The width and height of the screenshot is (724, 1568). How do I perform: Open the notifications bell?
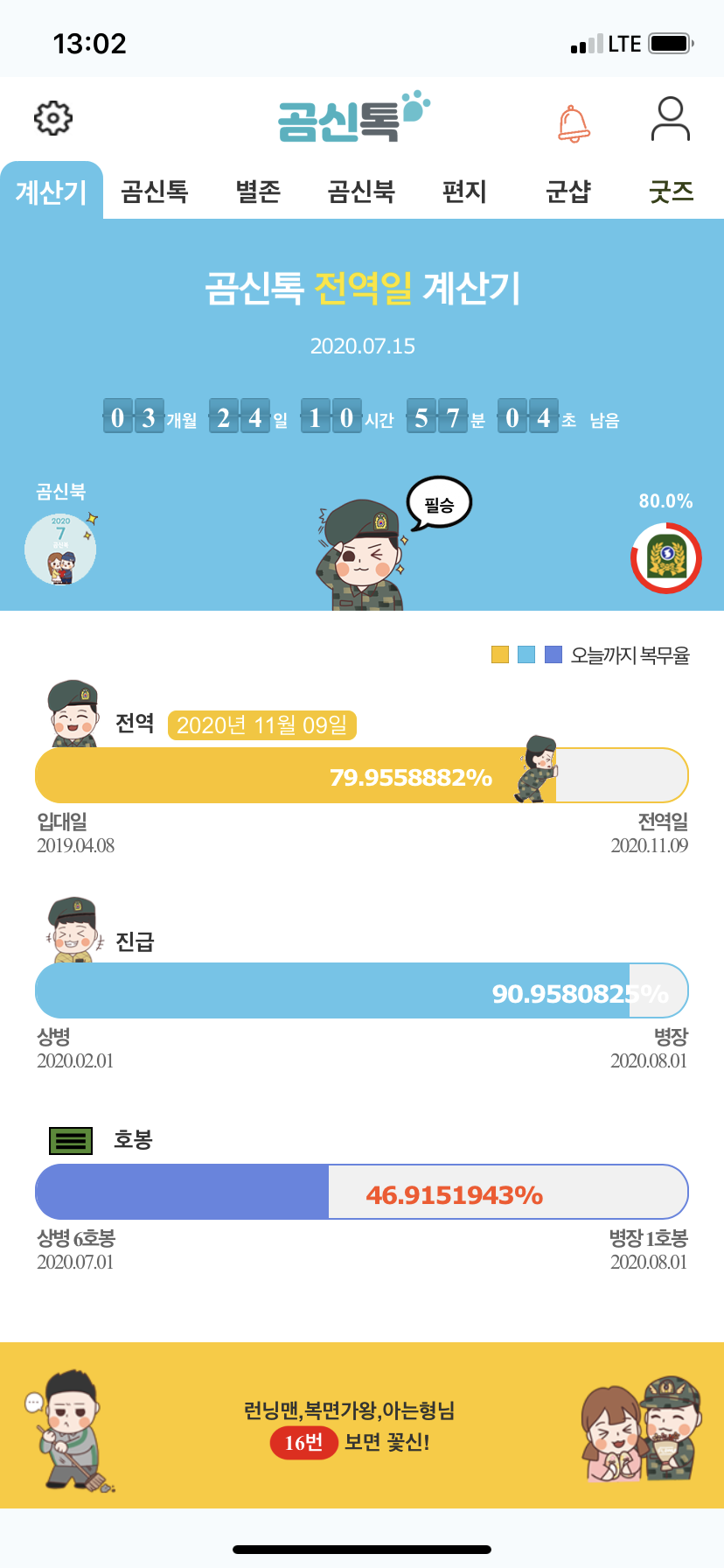(574, 123)
